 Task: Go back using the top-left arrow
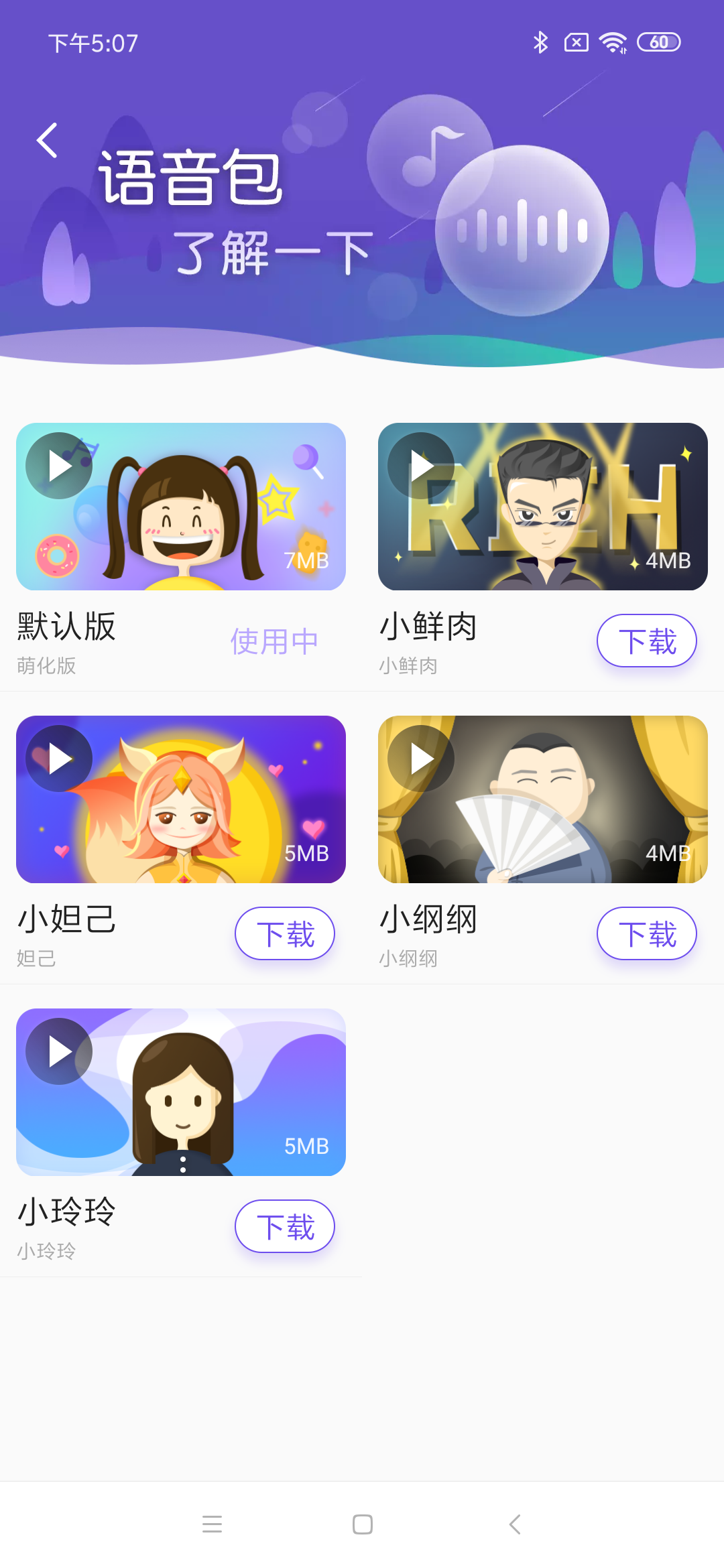tap(47, 141)
